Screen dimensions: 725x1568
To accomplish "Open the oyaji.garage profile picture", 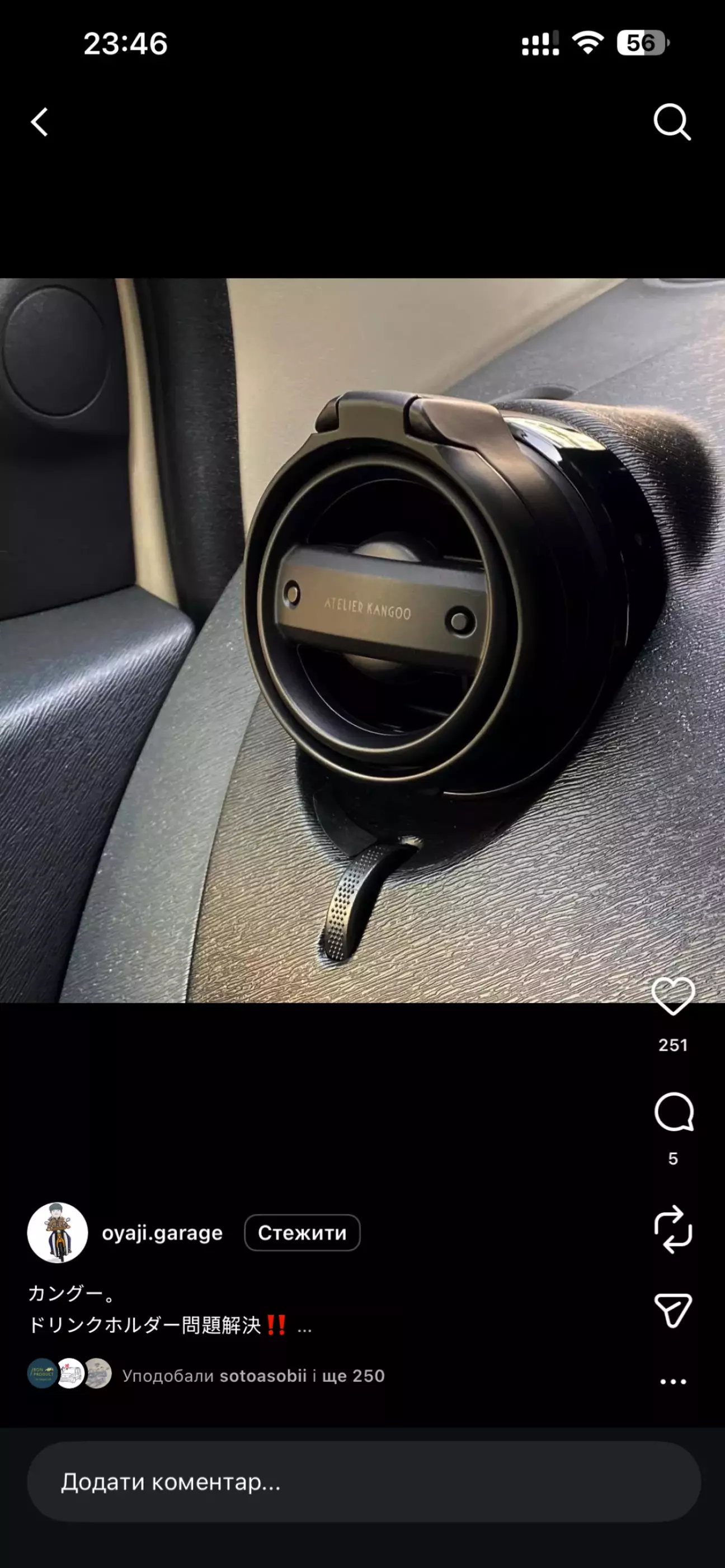I will 58,1232.
